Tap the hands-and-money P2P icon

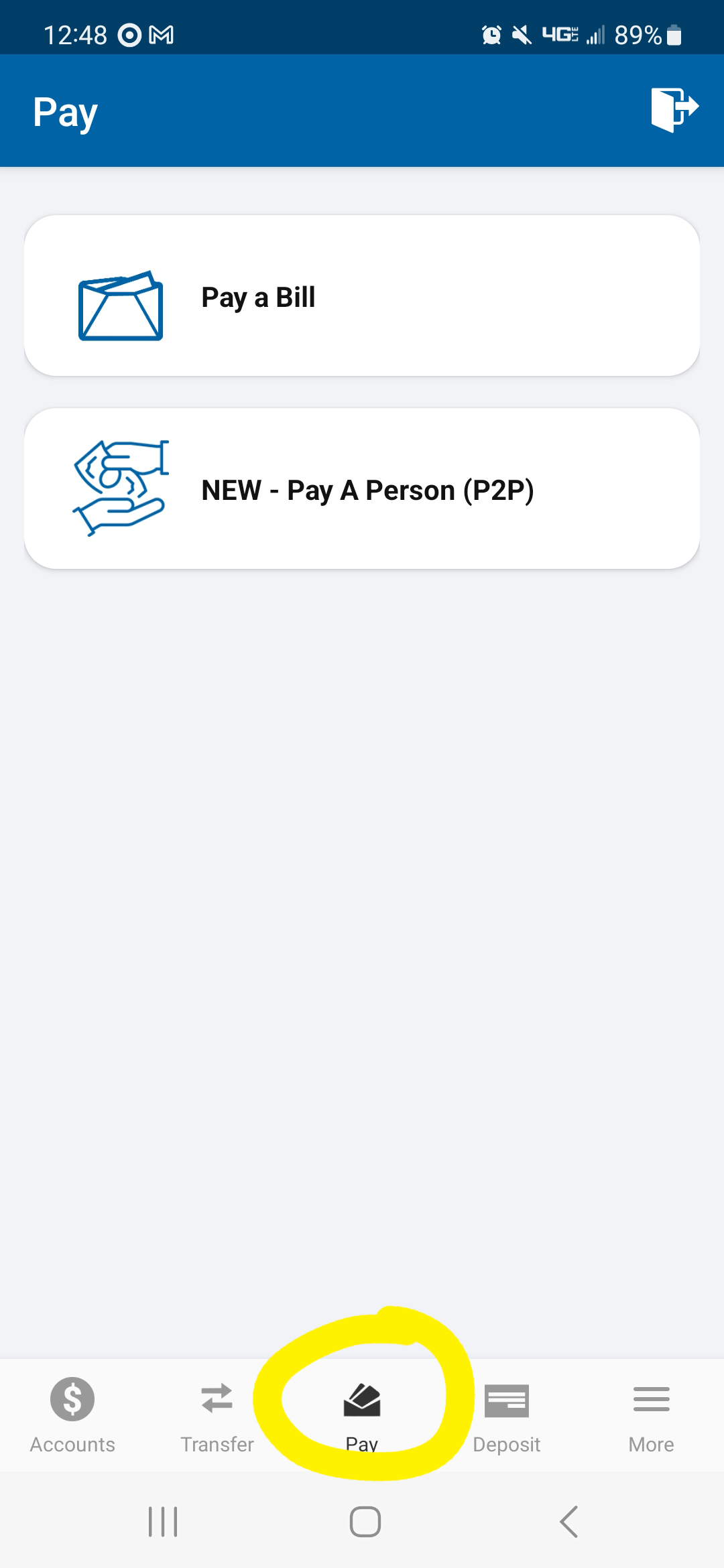[119, 489]
